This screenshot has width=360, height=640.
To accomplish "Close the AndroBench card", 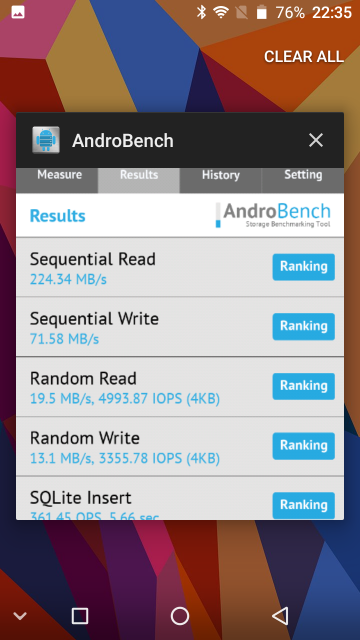I will [316, 140].
